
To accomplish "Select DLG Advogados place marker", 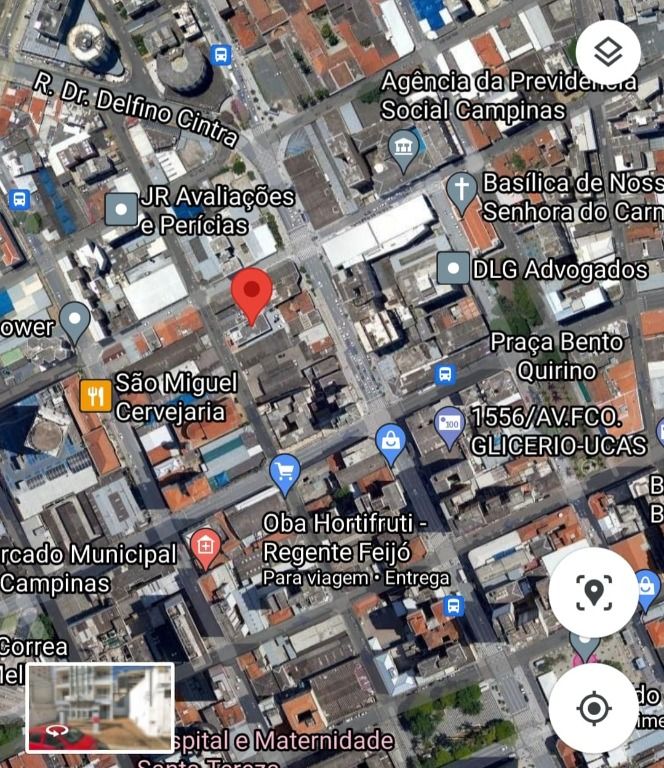I will (453, 268).
